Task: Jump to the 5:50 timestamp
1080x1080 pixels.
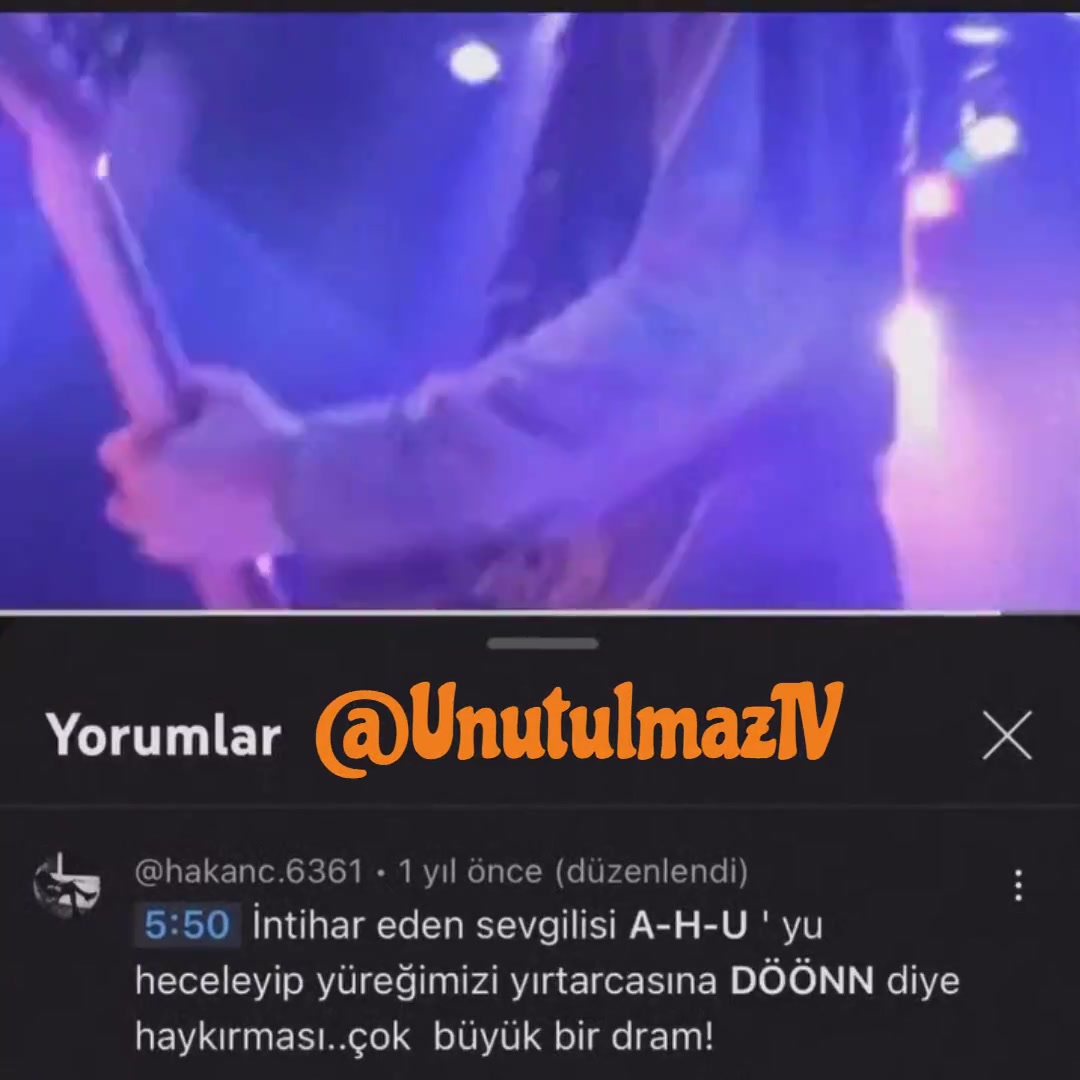Action: coord(187,925)
